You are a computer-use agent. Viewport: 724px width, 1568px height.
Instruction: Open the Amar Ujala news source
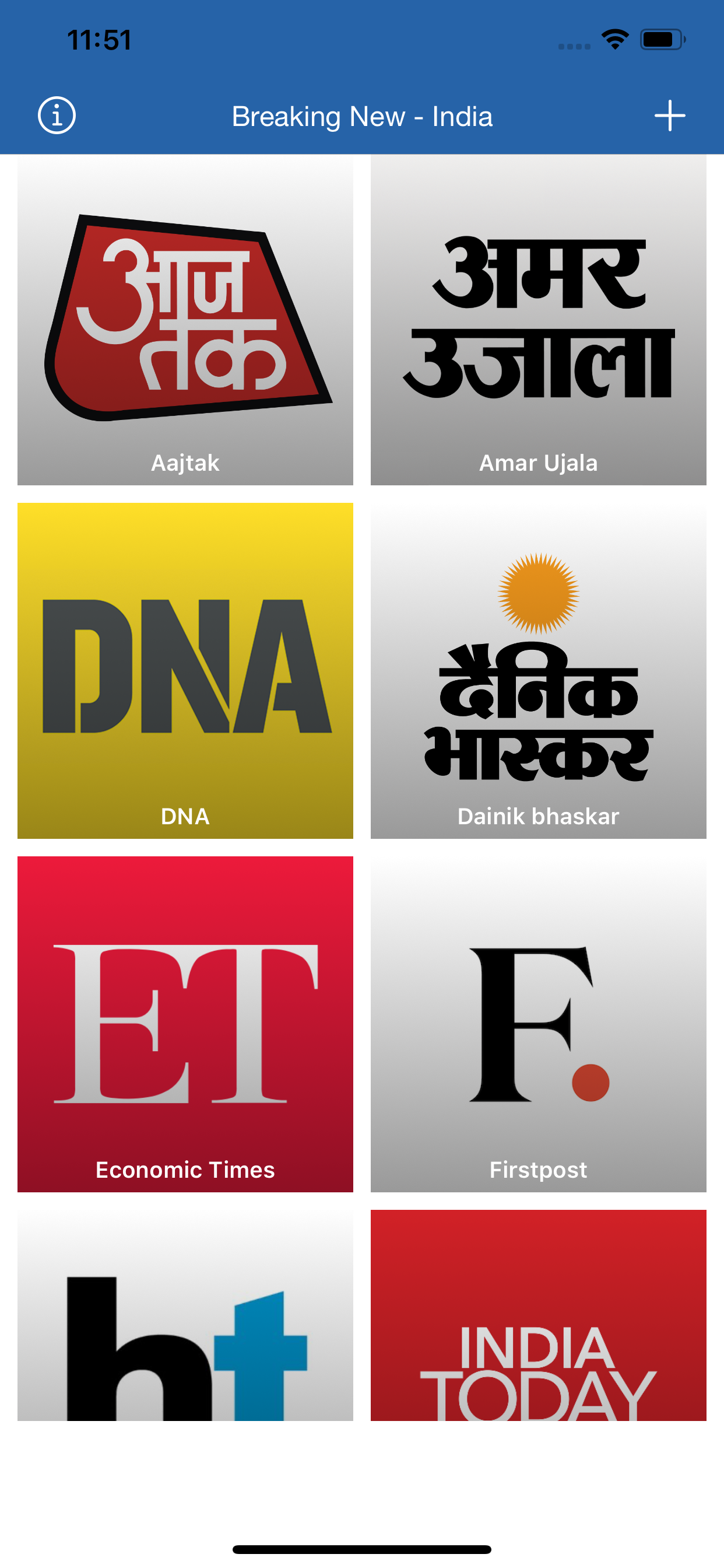(538, 317)
